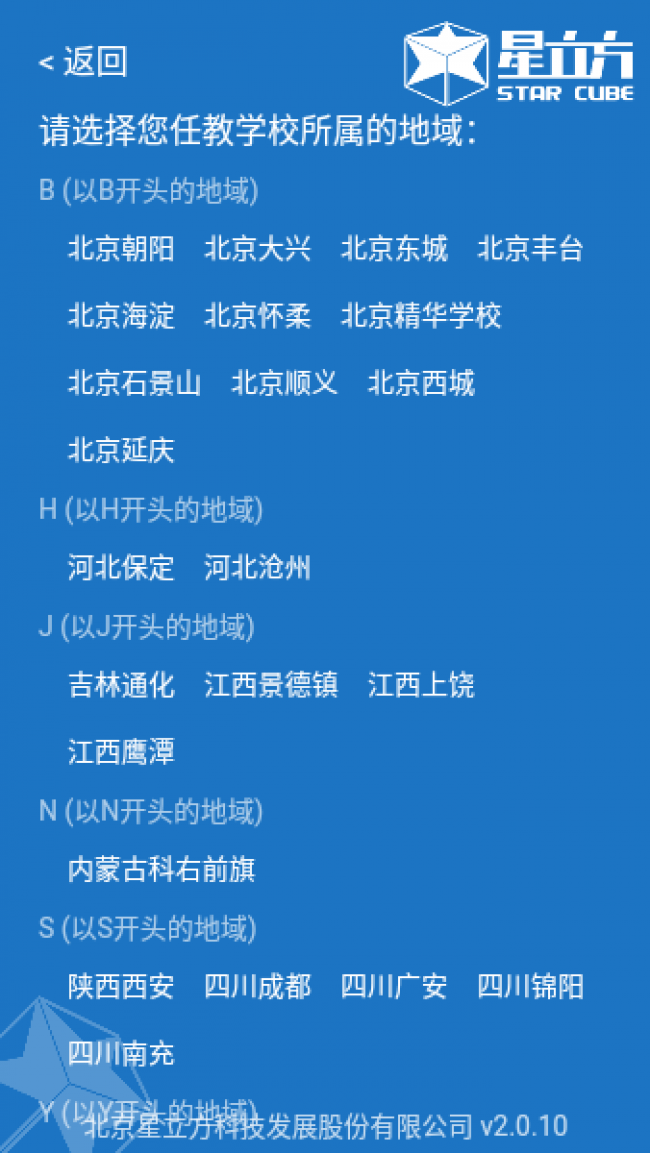
Task: Pick 北京石景山 region
Action: click(135, 383)
